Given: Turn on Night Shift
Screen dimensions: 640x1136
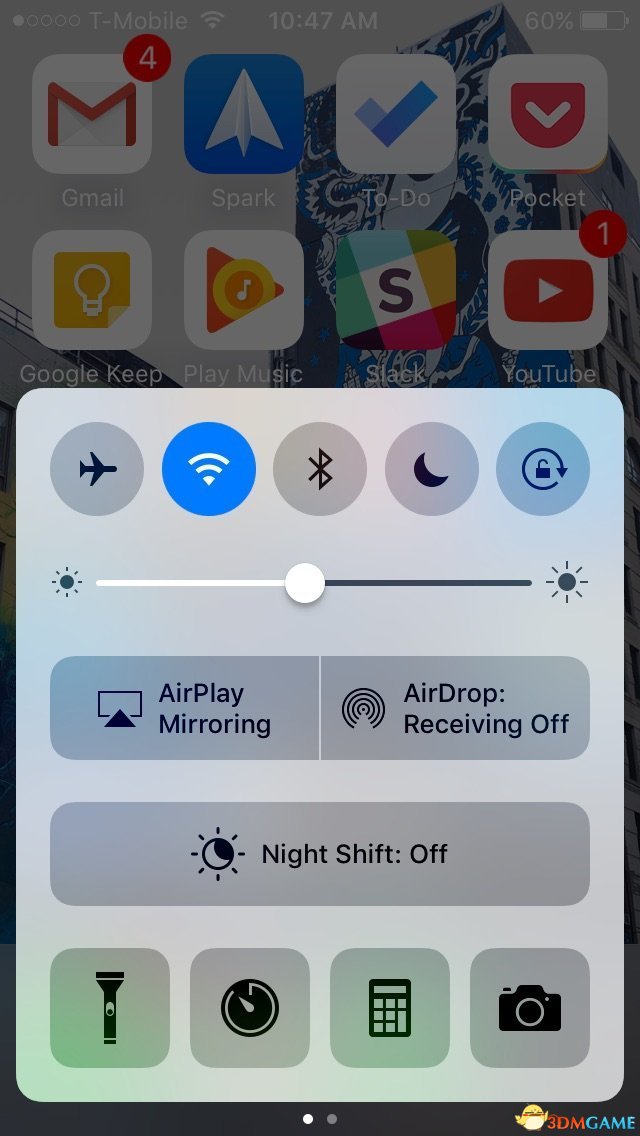Looking at the screenshot, I should coord(320,854).
